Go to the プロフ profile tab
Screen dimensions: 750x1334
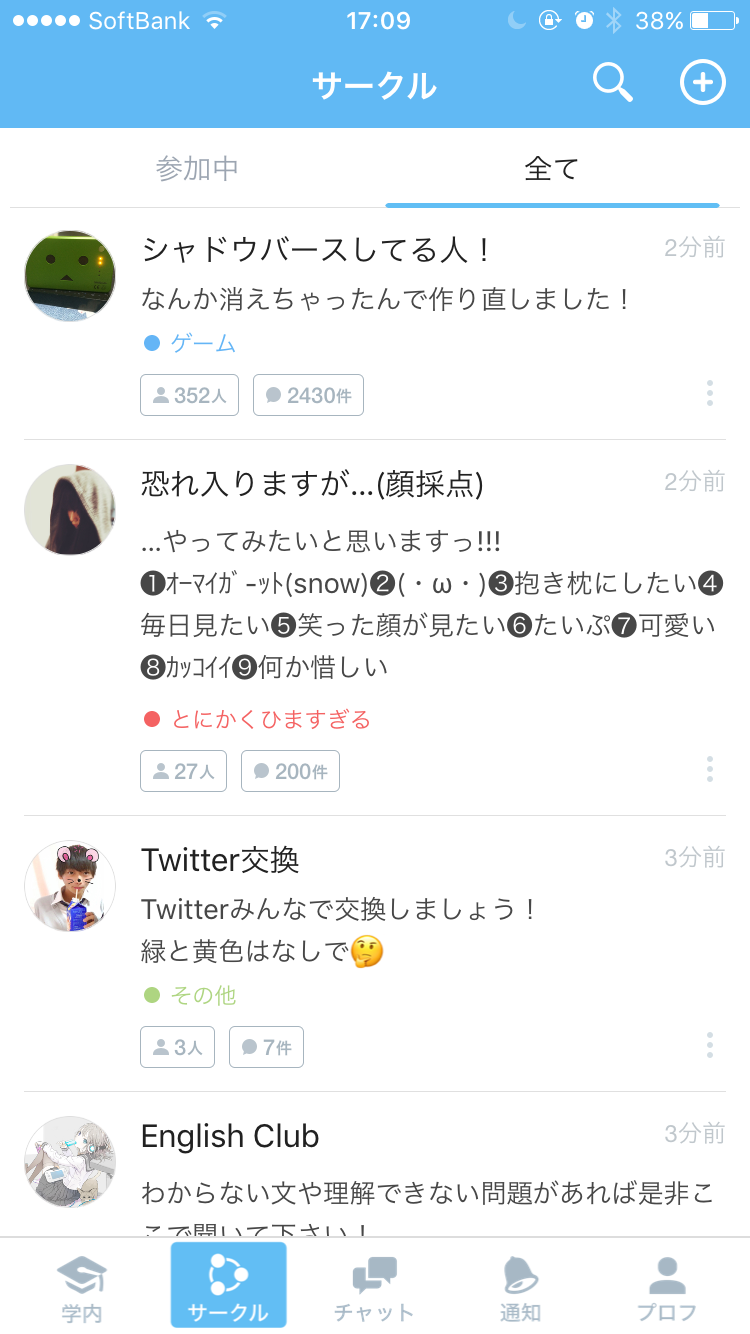pyautogui.click(x=666, y=1288)
